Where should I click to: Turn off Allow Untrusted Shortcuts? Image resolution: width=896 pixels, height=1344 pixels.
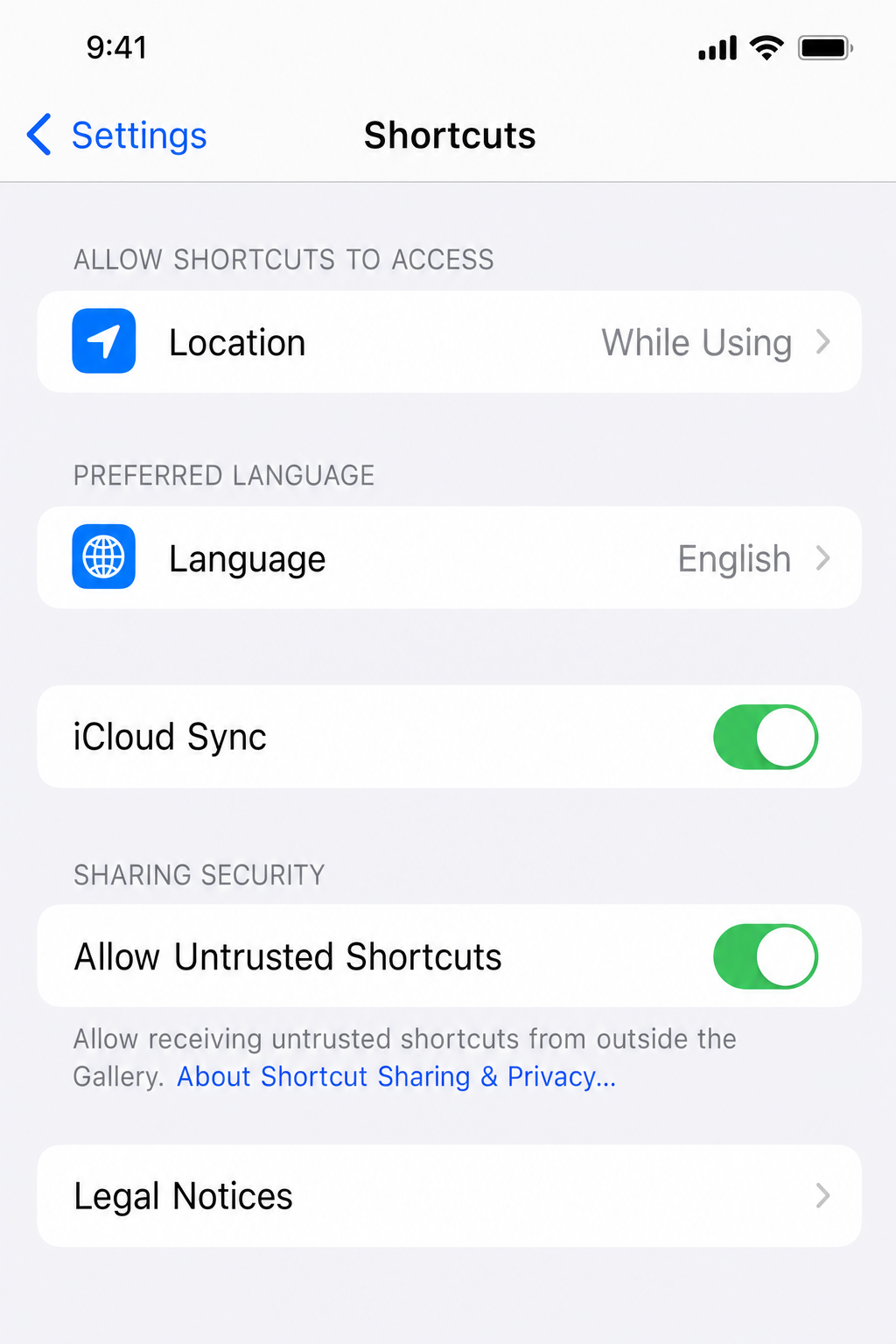[x=766, y=956]
